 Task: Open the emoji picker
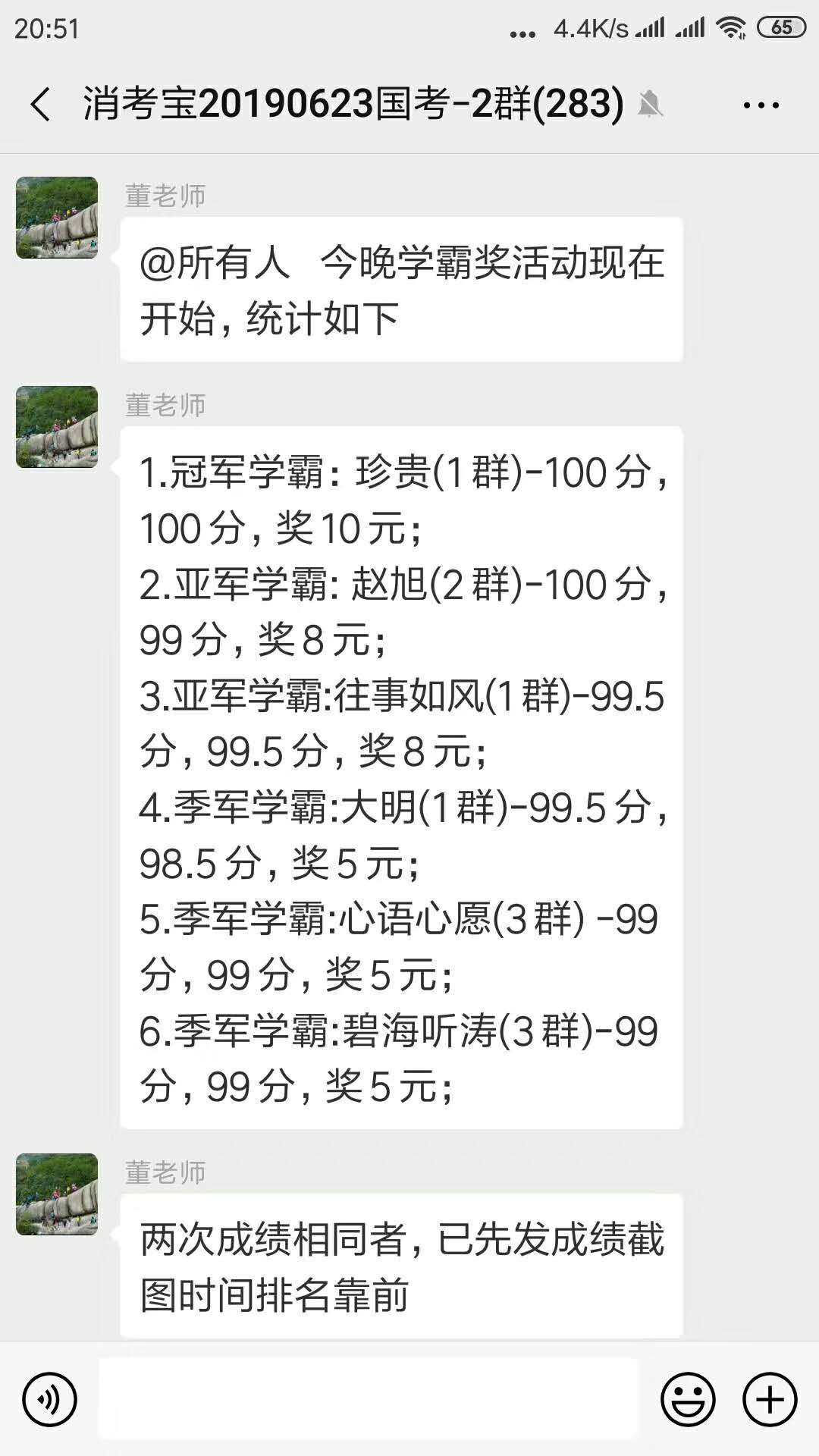[688, 1399]
